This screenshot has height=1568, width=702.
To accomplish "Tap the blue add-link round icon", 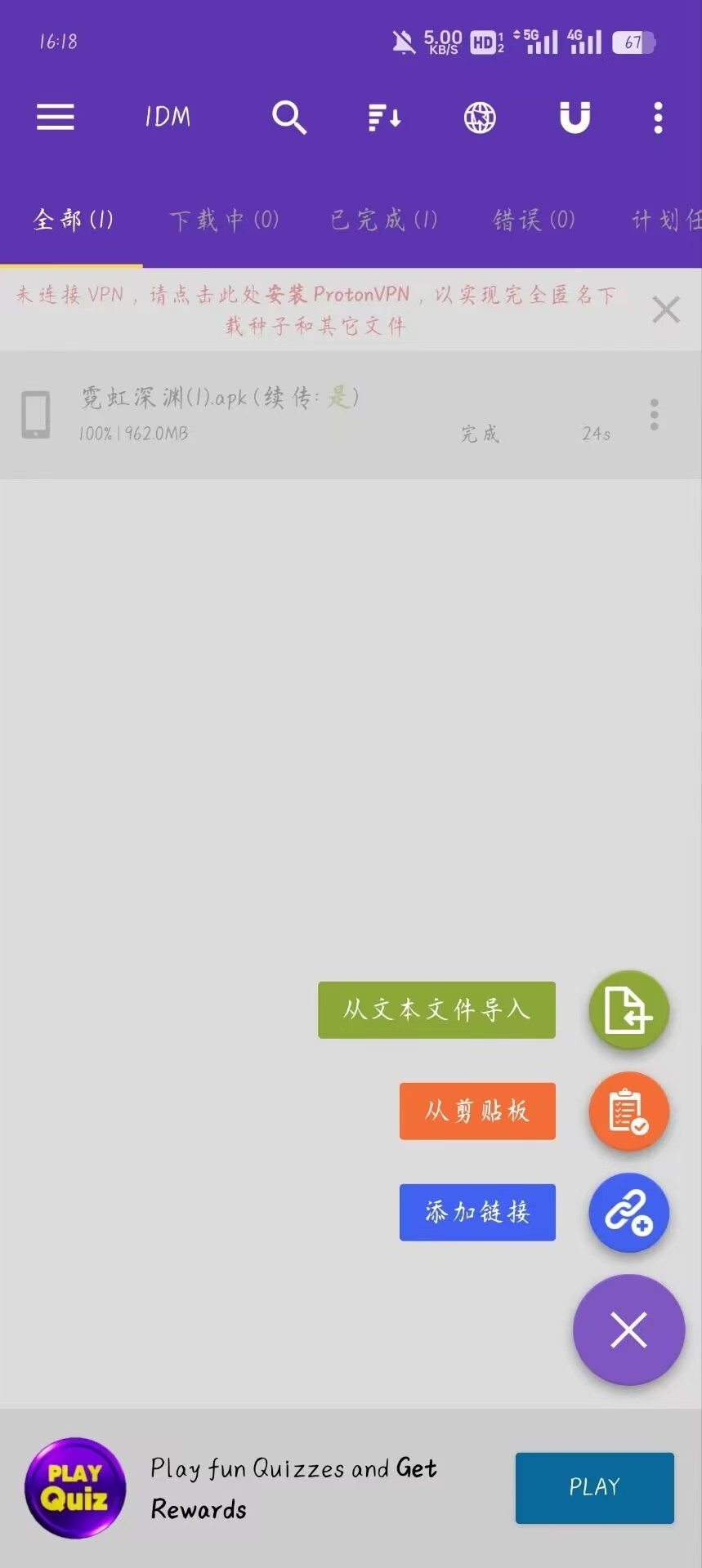I will point(628,1213).
